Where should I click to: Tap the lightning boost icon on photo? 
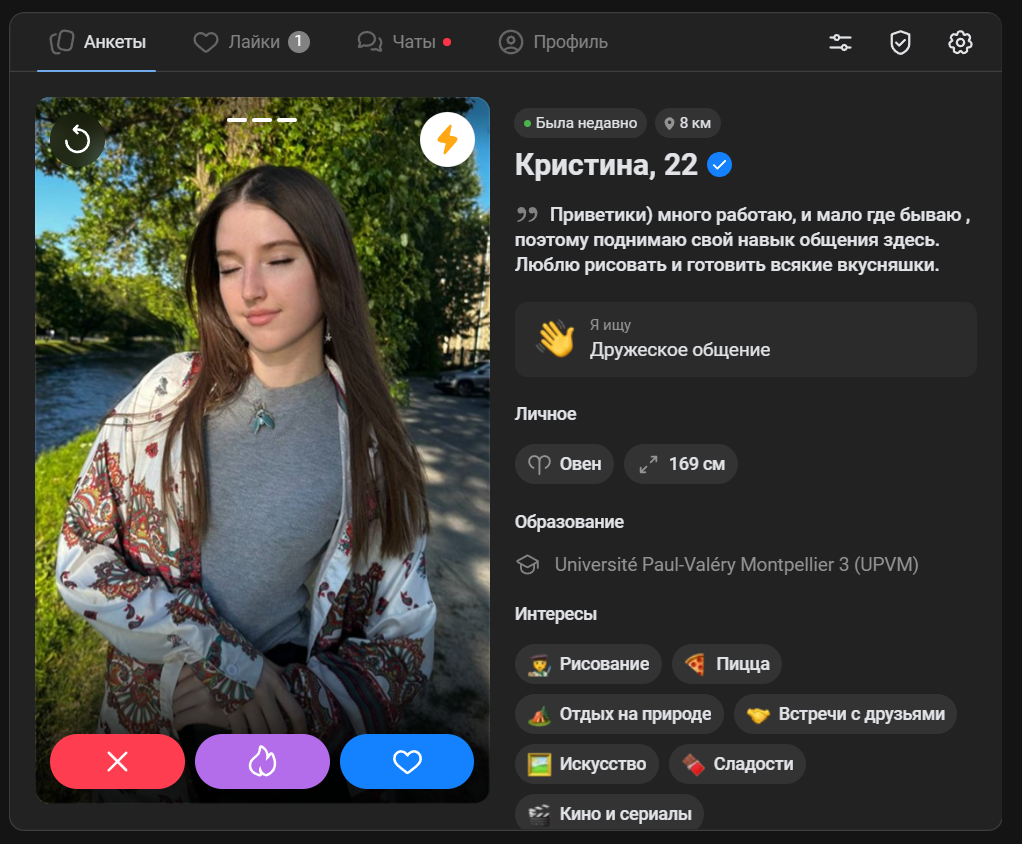(x=447, y=140)
